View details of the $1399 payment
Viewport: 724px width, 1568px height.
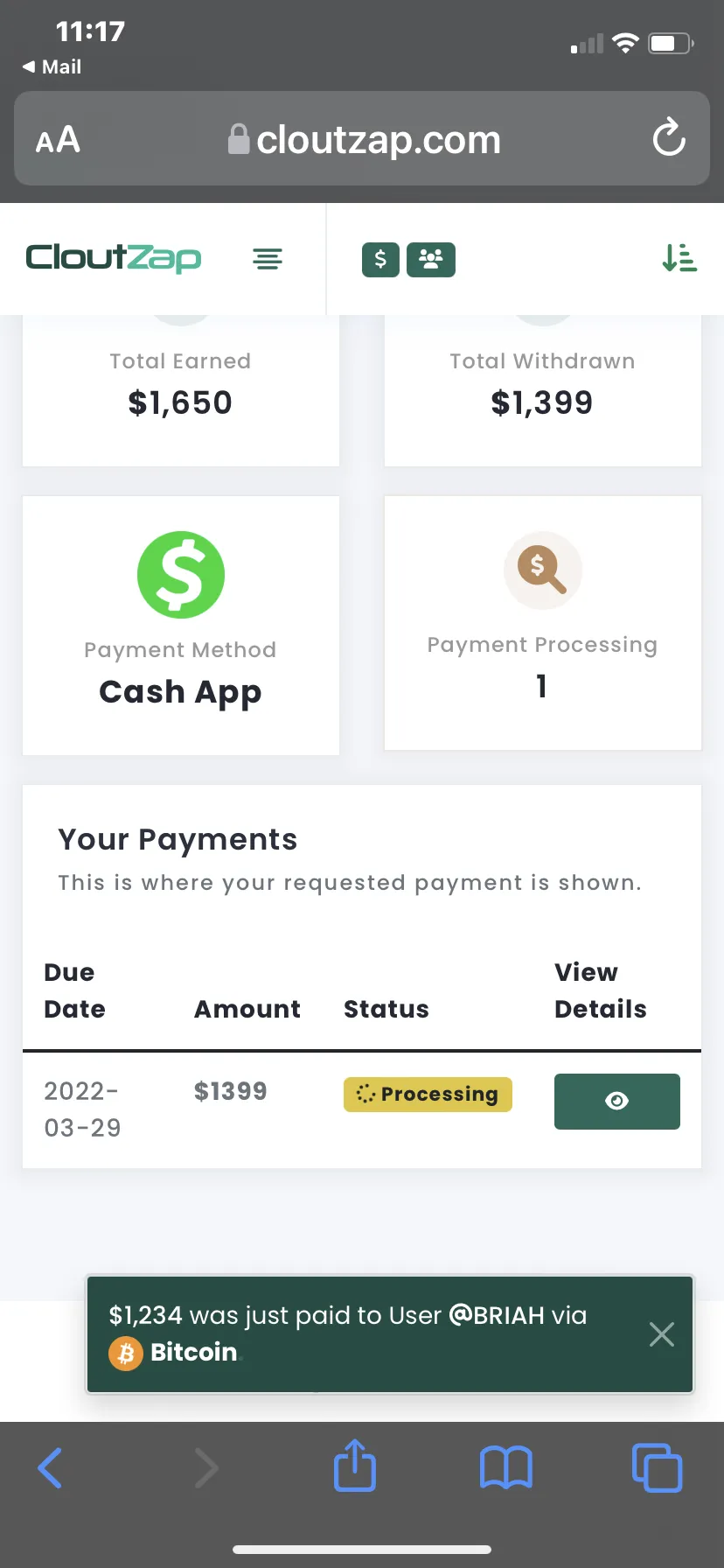[x=617, y=1101]
